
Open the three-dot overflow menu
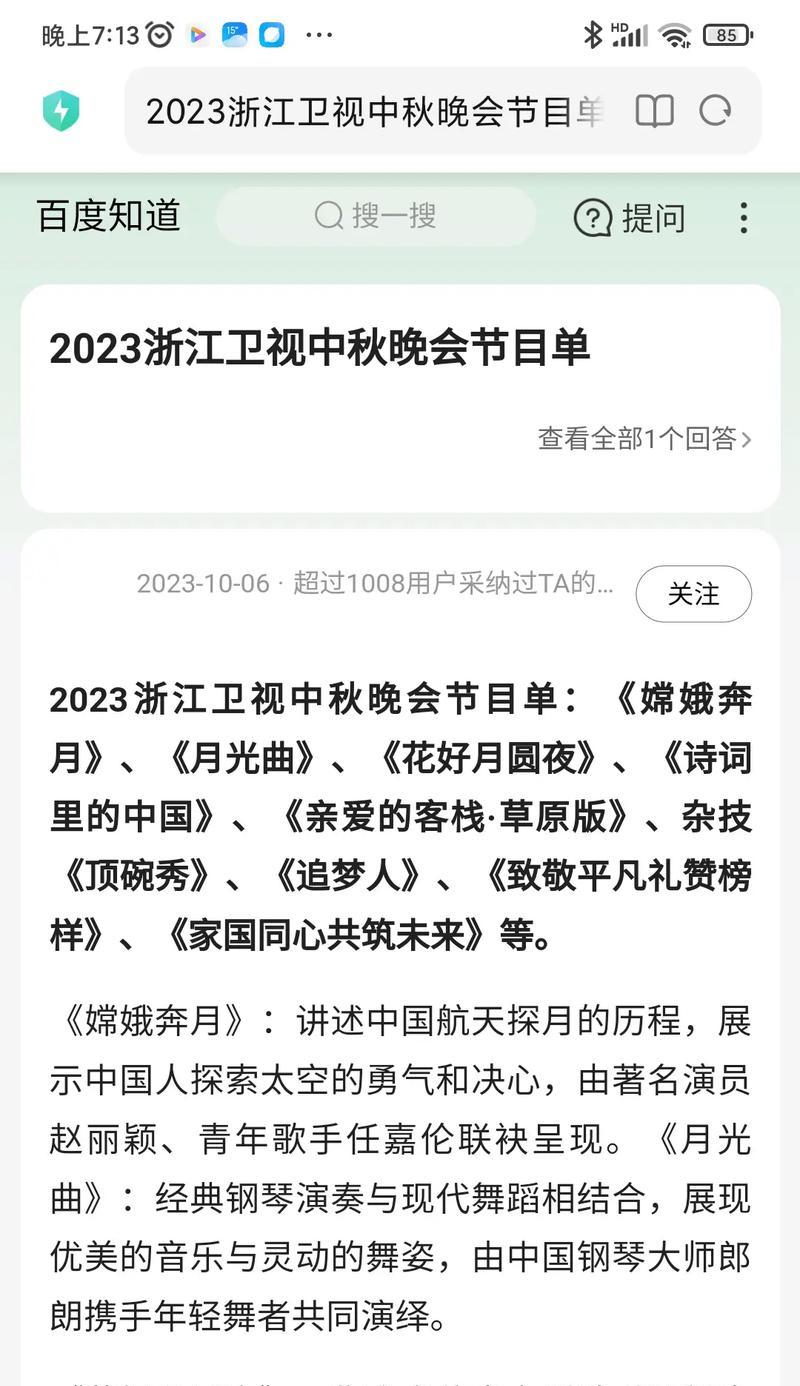click(x=743, y=217)
